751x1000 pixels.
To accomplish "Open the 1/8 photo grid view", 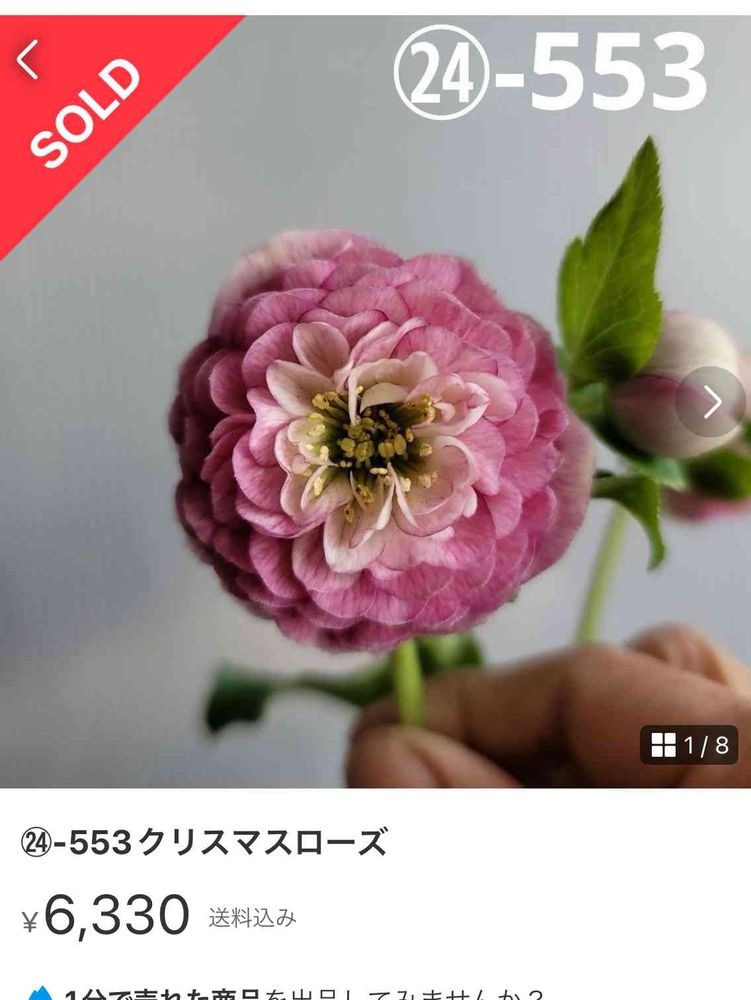I will tap(689, 745).
